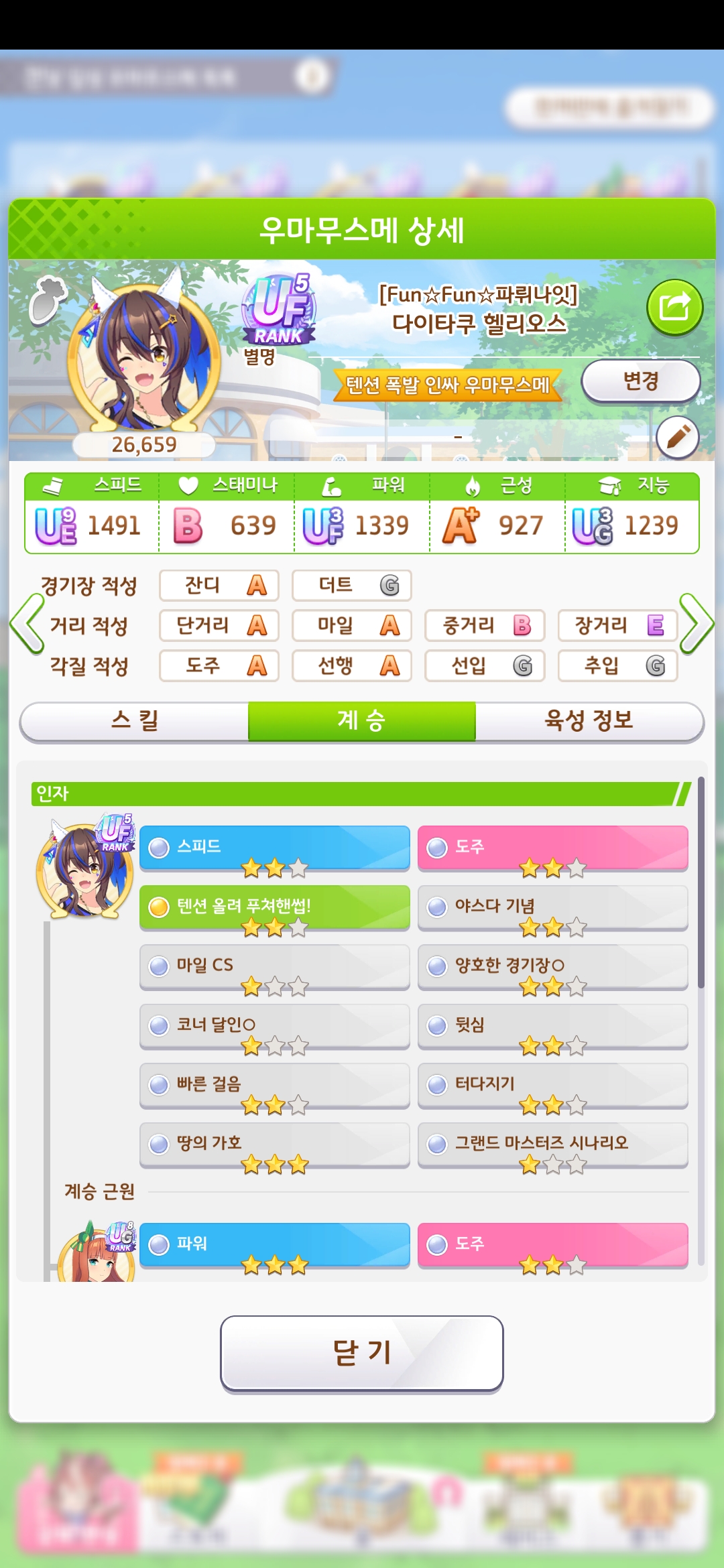Viewport: 724px width, 1568px height.
Task: View 양호한 경기장○ factor details
Action: pyautogui.click(x=552, y=966)
